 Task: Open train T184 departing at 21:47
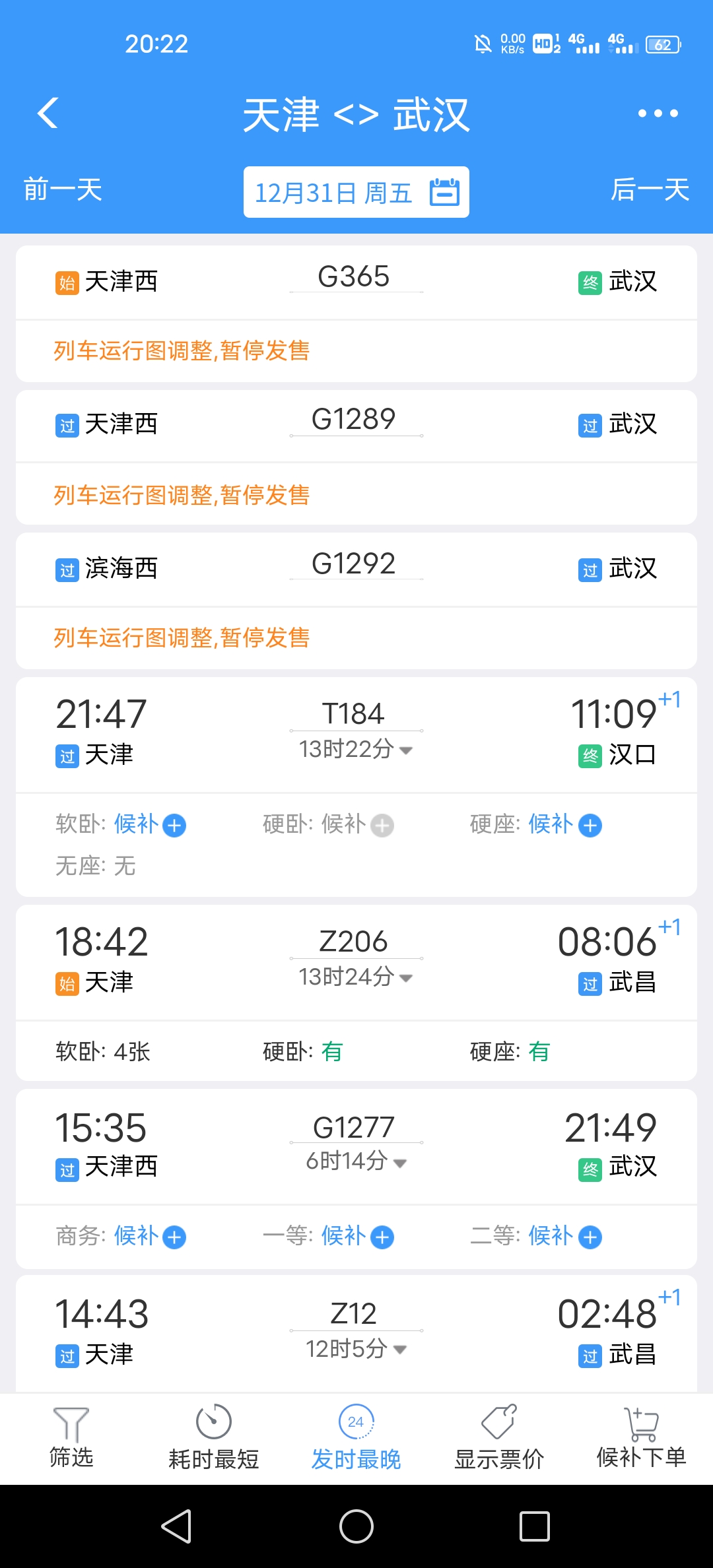click(356, 734)
